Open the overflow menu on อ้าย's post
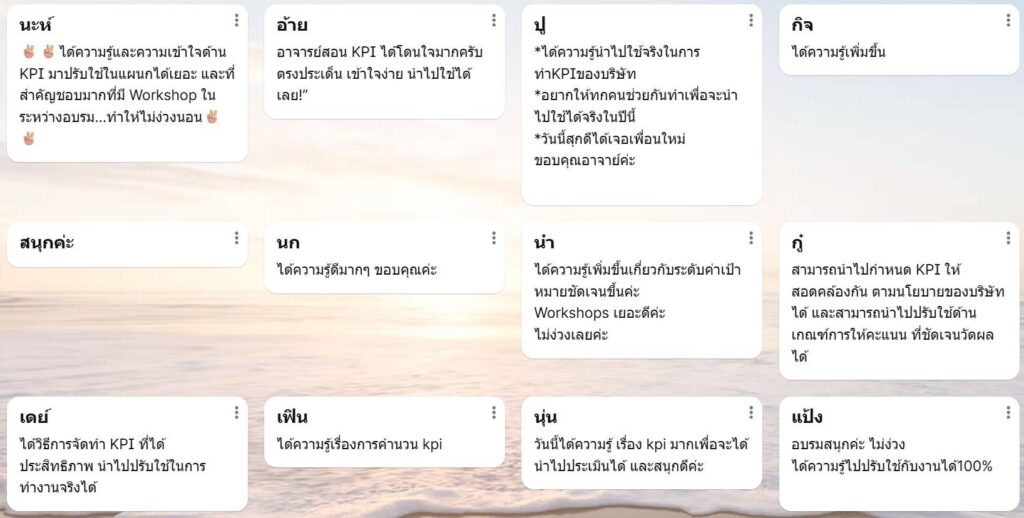The height and width of the screenshot is (518, 1024). [494, 20]
